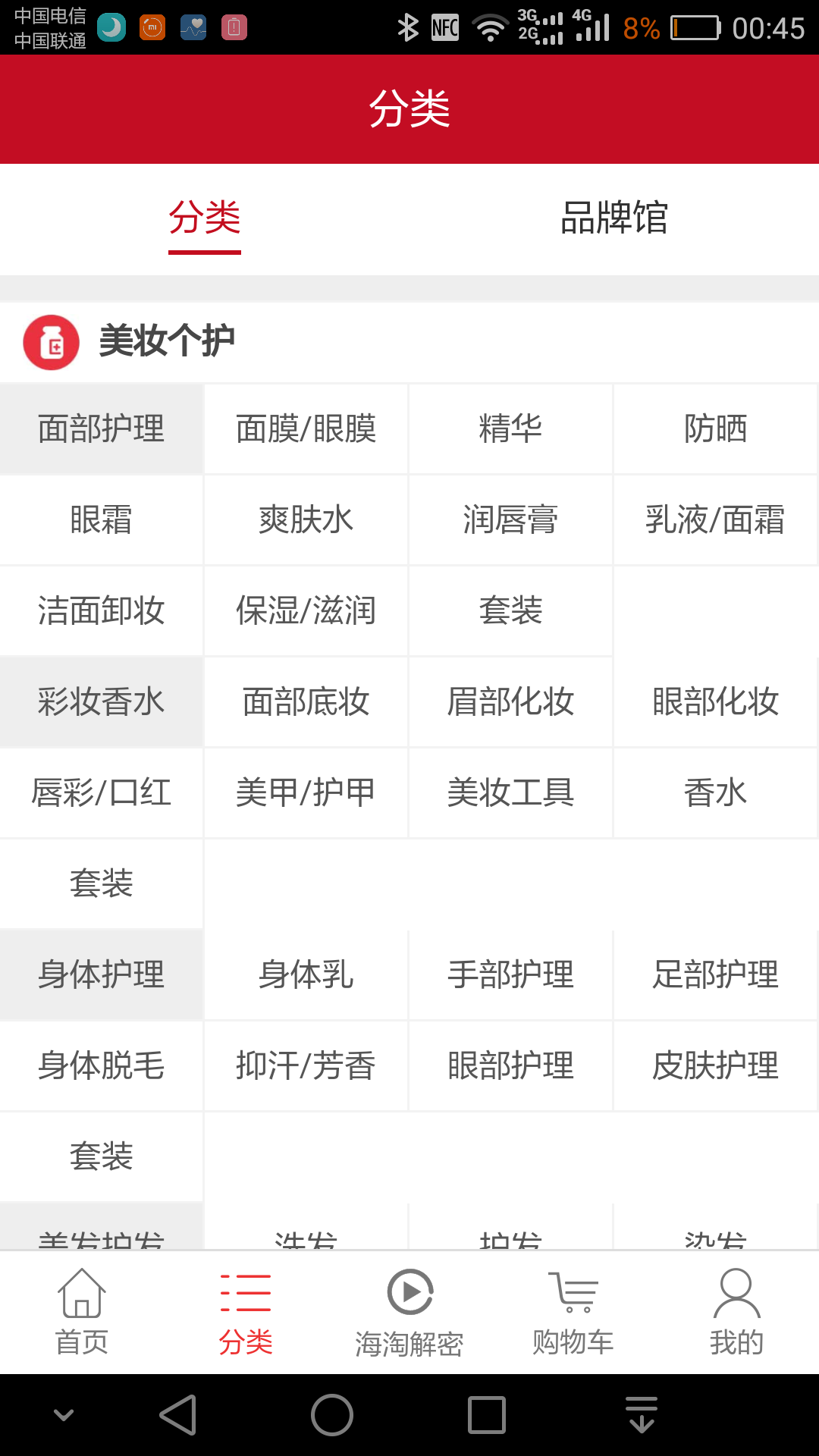819x1456 pixels.
Task: Switch to the 我的 profile tab
Action: 736,1313
